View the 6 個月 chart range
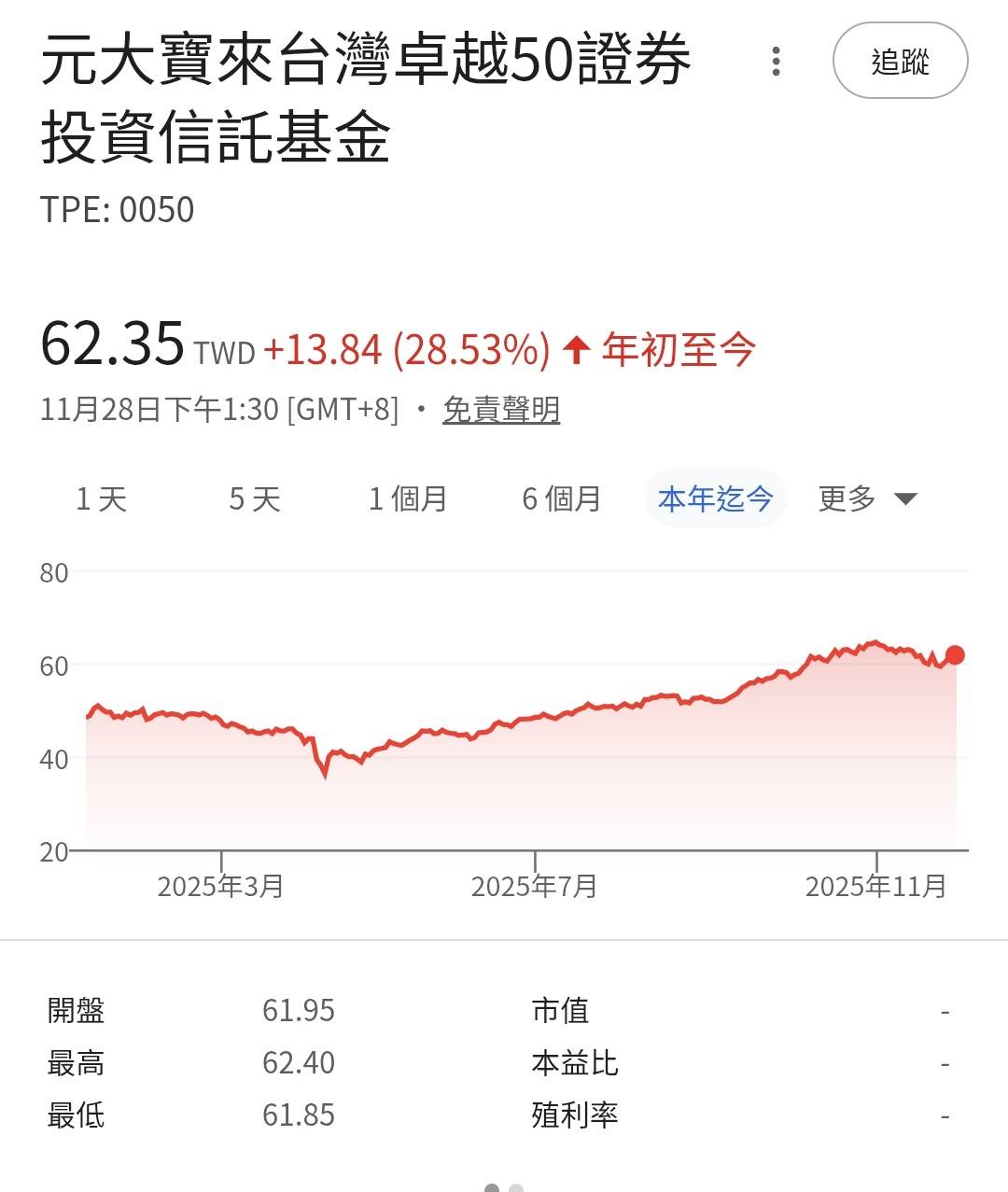Image resolution: width=1008 pixels, height=1192 pixels. (x=561, y=498)
